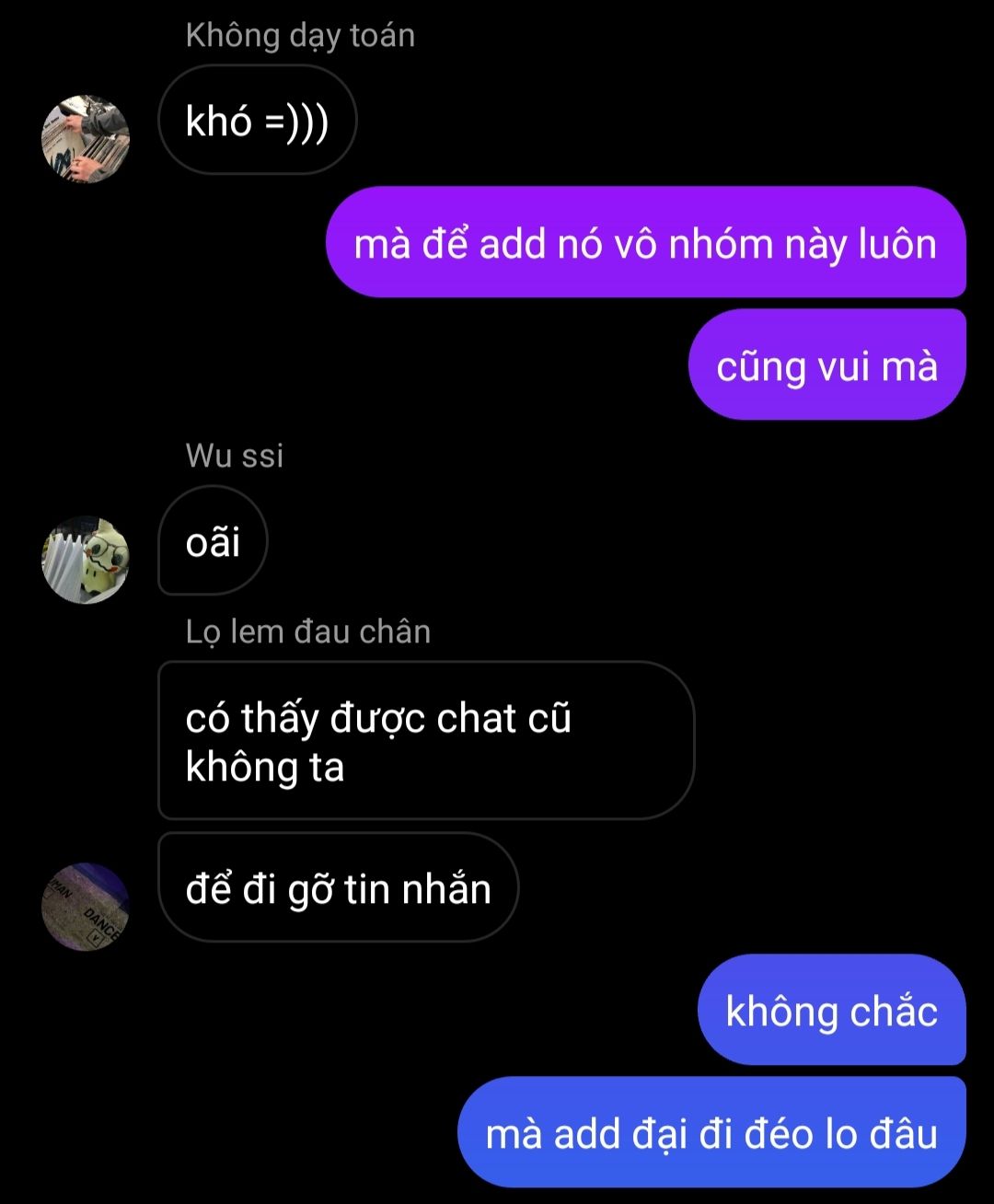The width and height of the screenshot is (994, 1204).
Task: Open Wu ssi's avatar
Action: [x=86, y=559]
